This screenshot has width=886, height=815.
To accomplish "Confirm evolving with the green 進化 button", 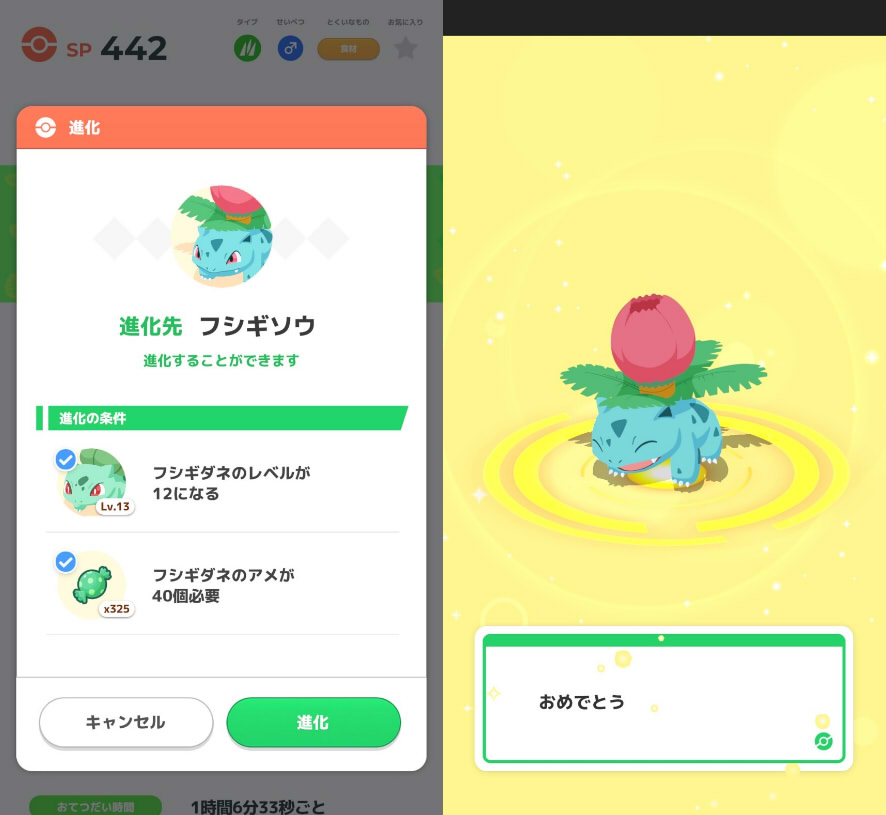I will tap(313, 722).
